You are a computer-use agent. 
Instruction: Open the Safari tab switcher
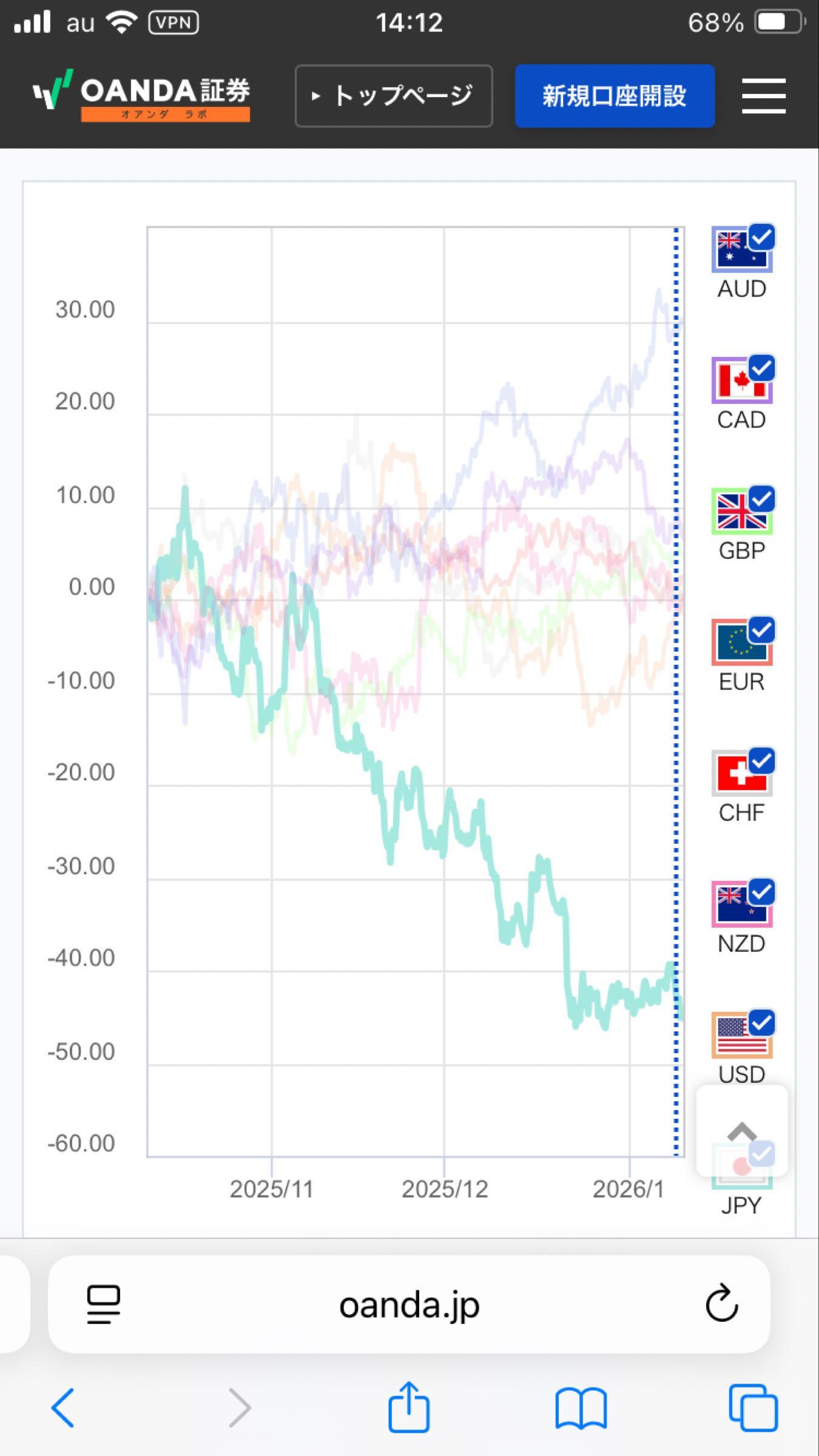coord(752,1406)
